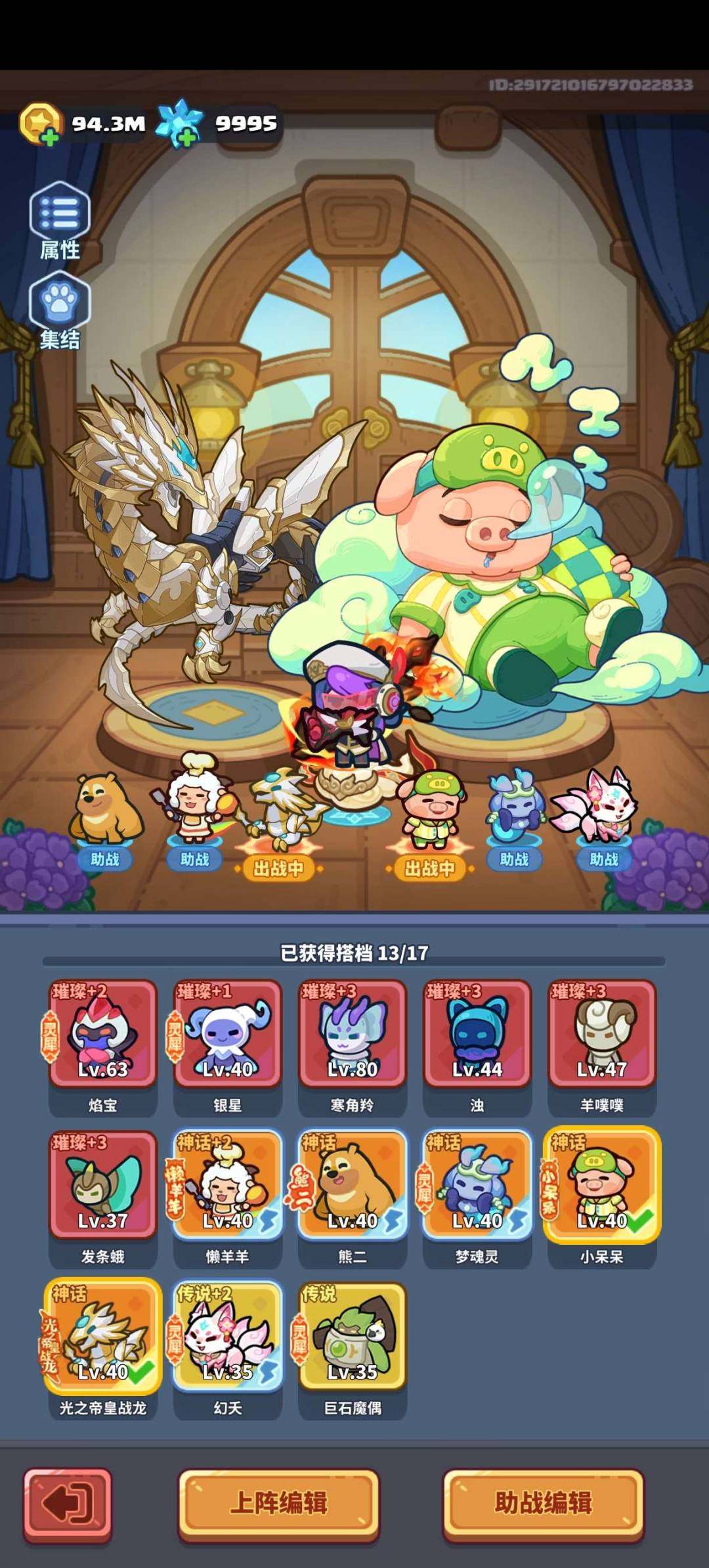Tap the back exit button
This screenshot has width=709, height=1568.
click(x=68, y=1503)
